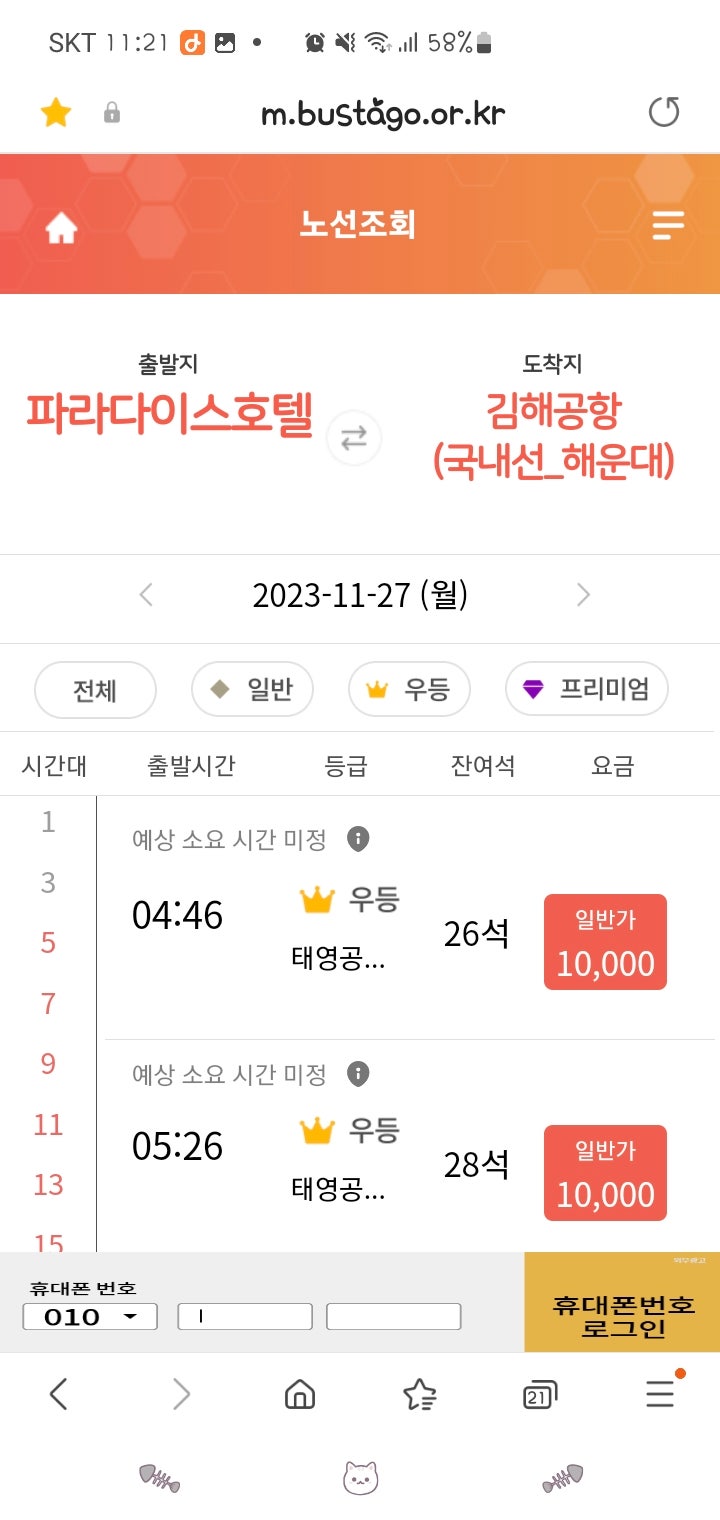Jump to time slot 9
Viewport: 720px width, 1520px height.
tap(48, 1064)
